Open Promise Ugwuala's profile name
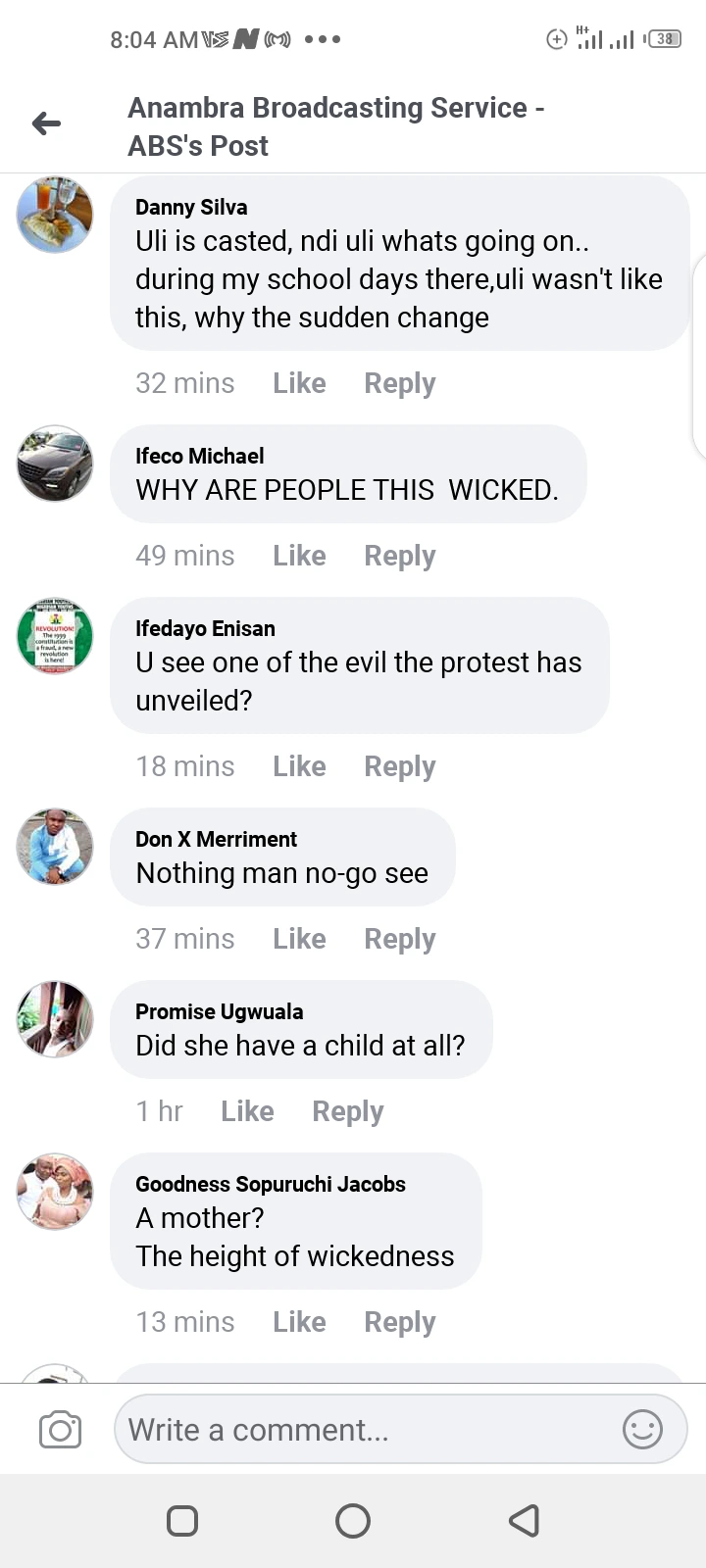This screenshot has height=1568, width=706. click(x=219, y=1011)
